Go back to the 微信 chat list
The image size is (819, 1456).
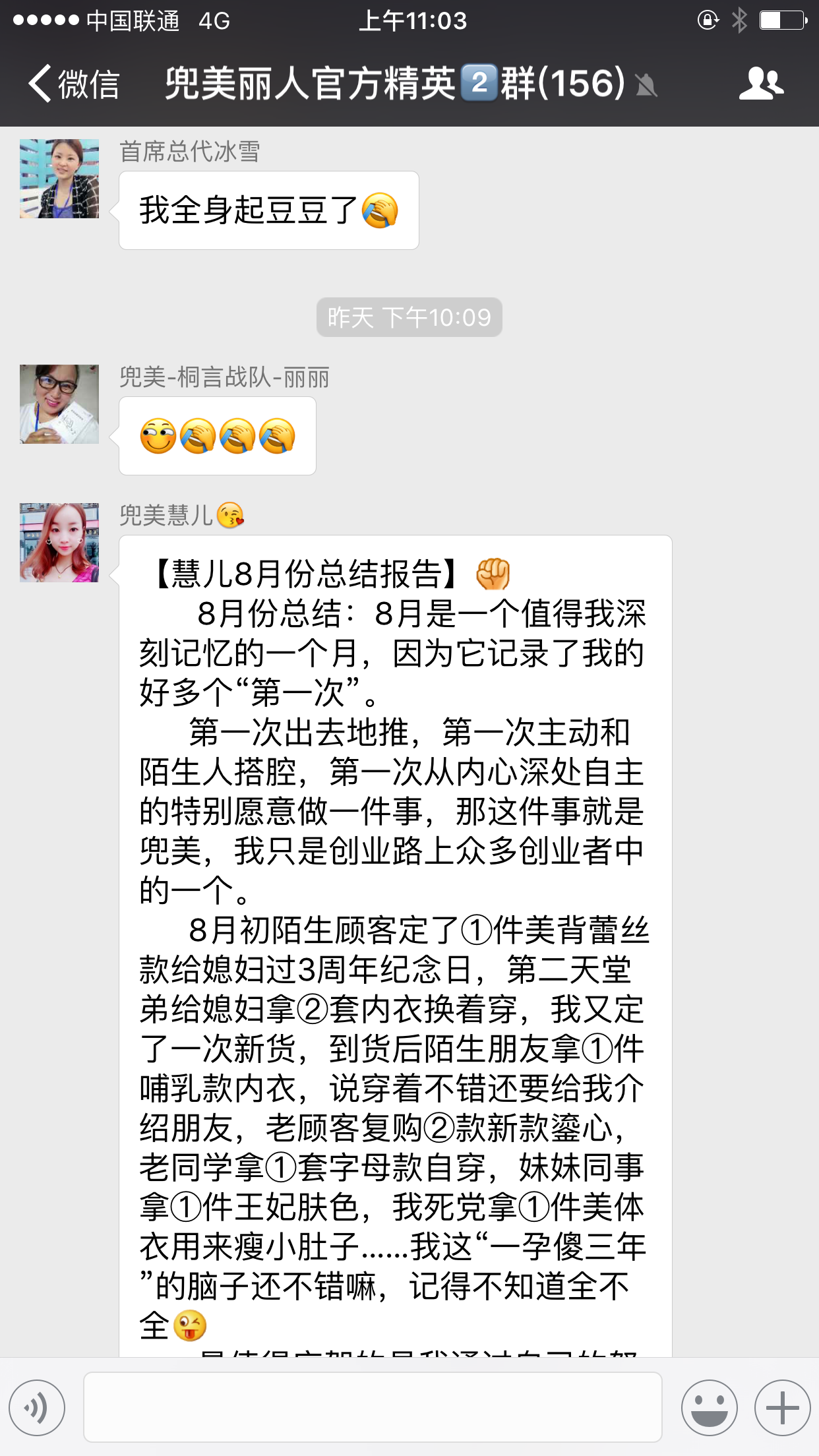[x=73, y=84]
